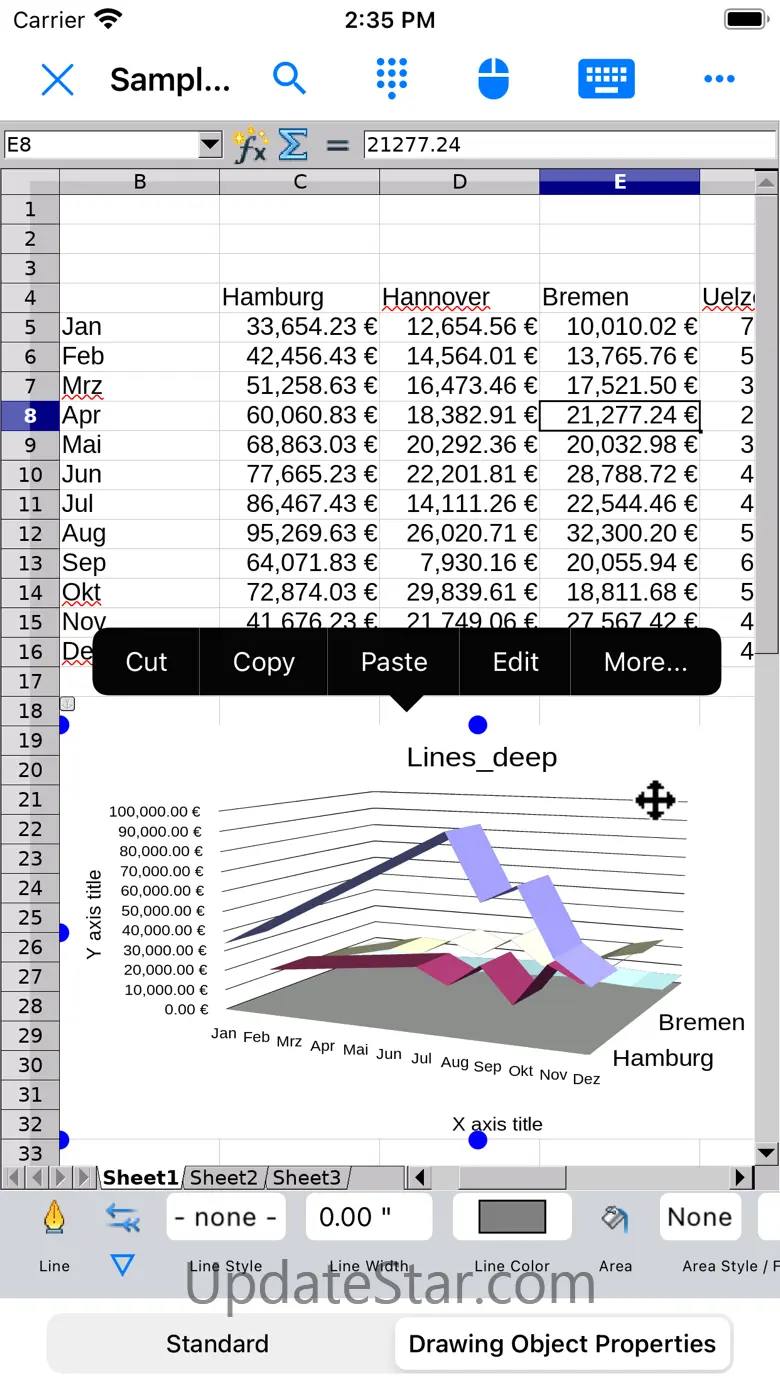The image size is (780, 1387).
Task: Show the on-screen keyboard
Action: pos(606,78)
